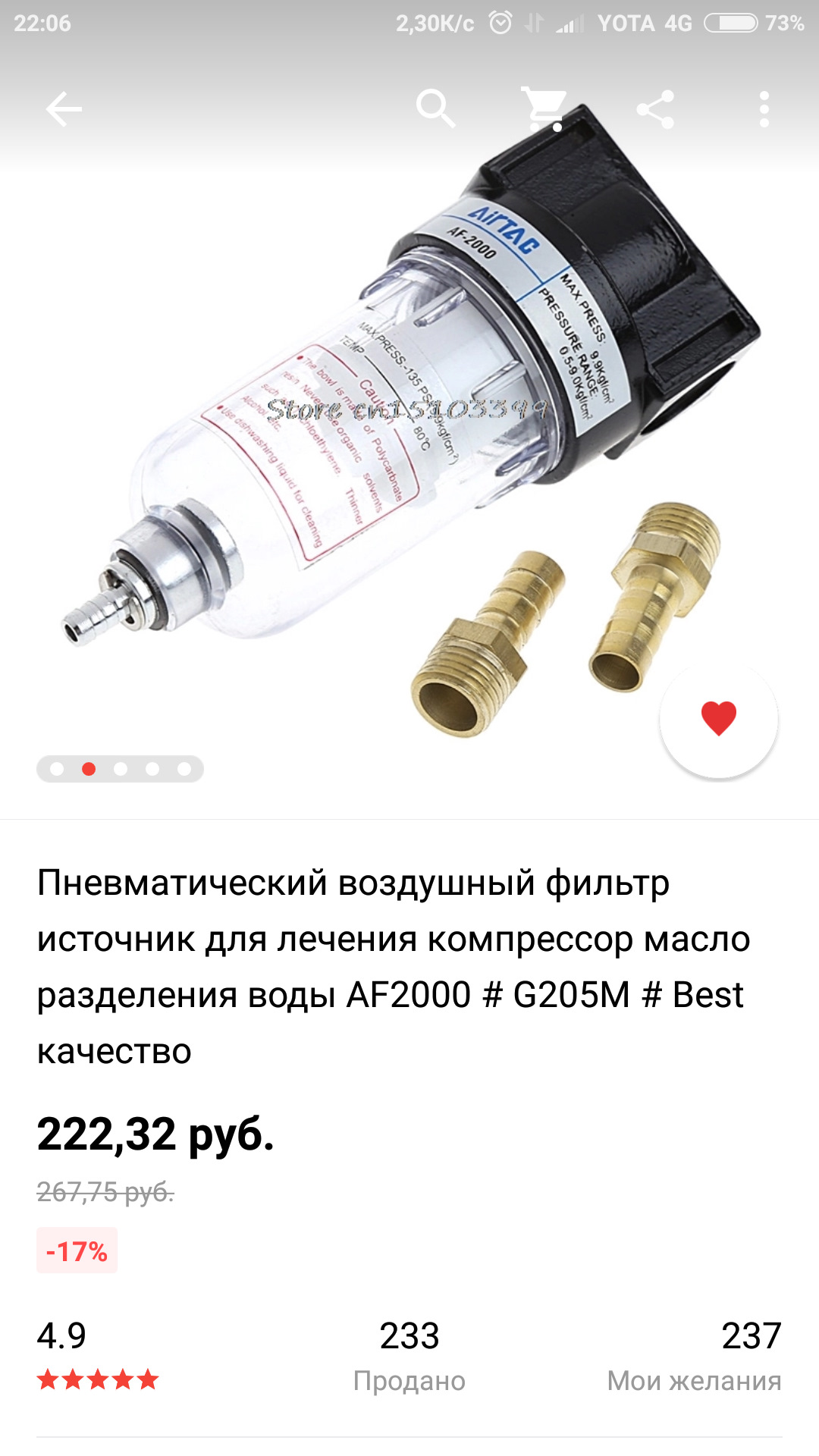Open the overflow menu
The width and height of the screenshot is (819, 1456).
pyautogui.click(x=764, y=109)
